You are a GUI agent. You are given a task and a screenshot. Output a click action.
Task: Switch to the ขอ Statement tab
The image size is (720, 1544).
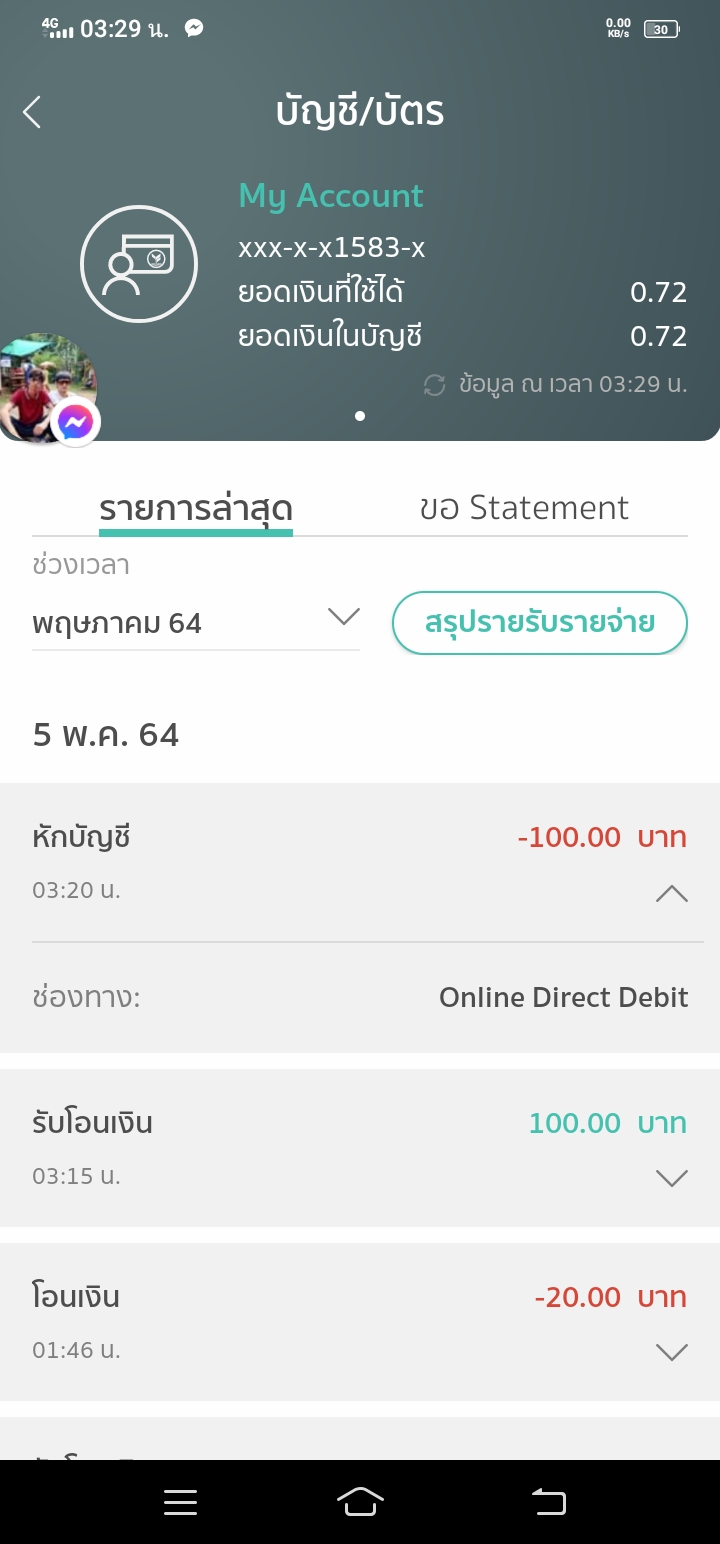tap(524, 508)
